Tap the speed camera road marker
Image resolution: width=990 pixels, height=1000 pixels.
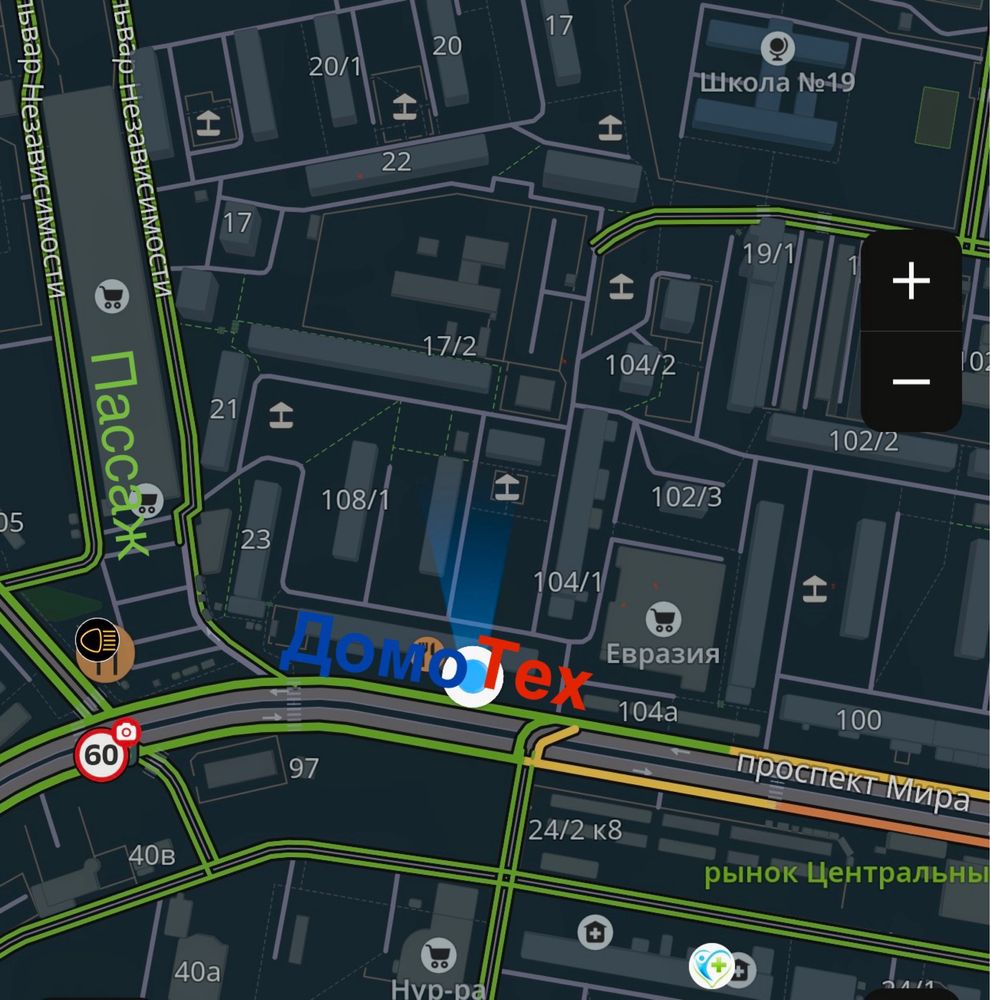[x=126, y=733]
